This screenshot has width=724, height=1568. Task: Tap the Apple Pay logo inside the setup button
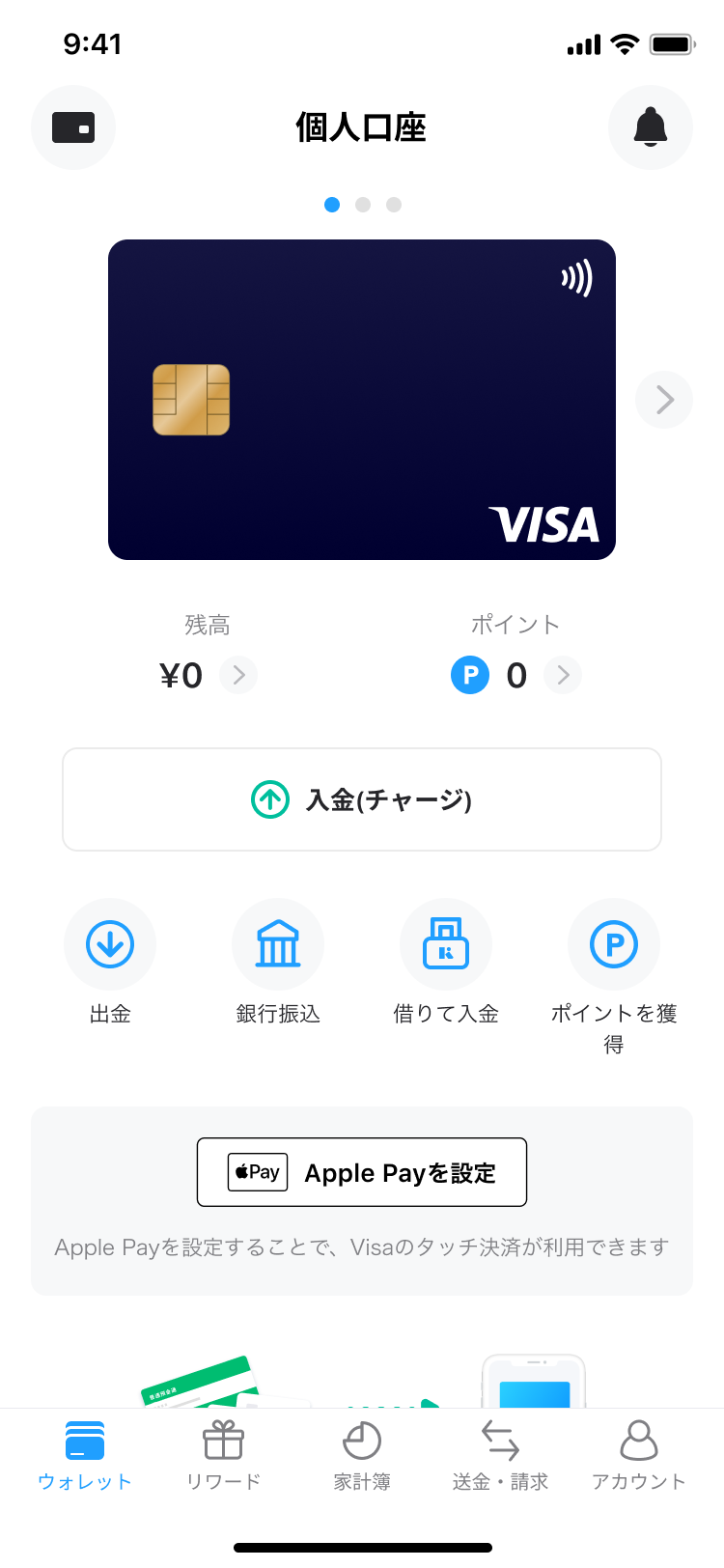[255, 1171]
